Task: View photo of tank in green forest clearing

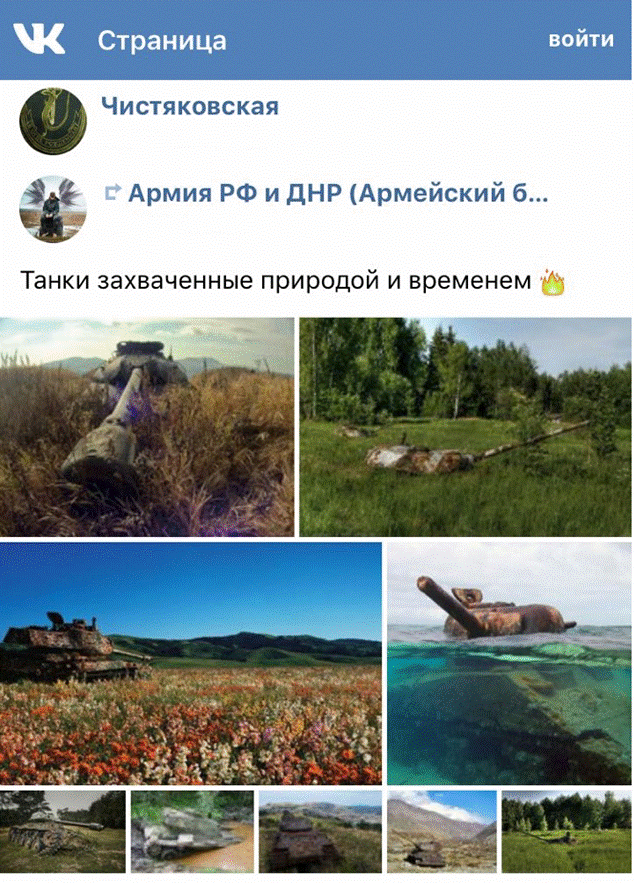Action: (x=465, y=427)
